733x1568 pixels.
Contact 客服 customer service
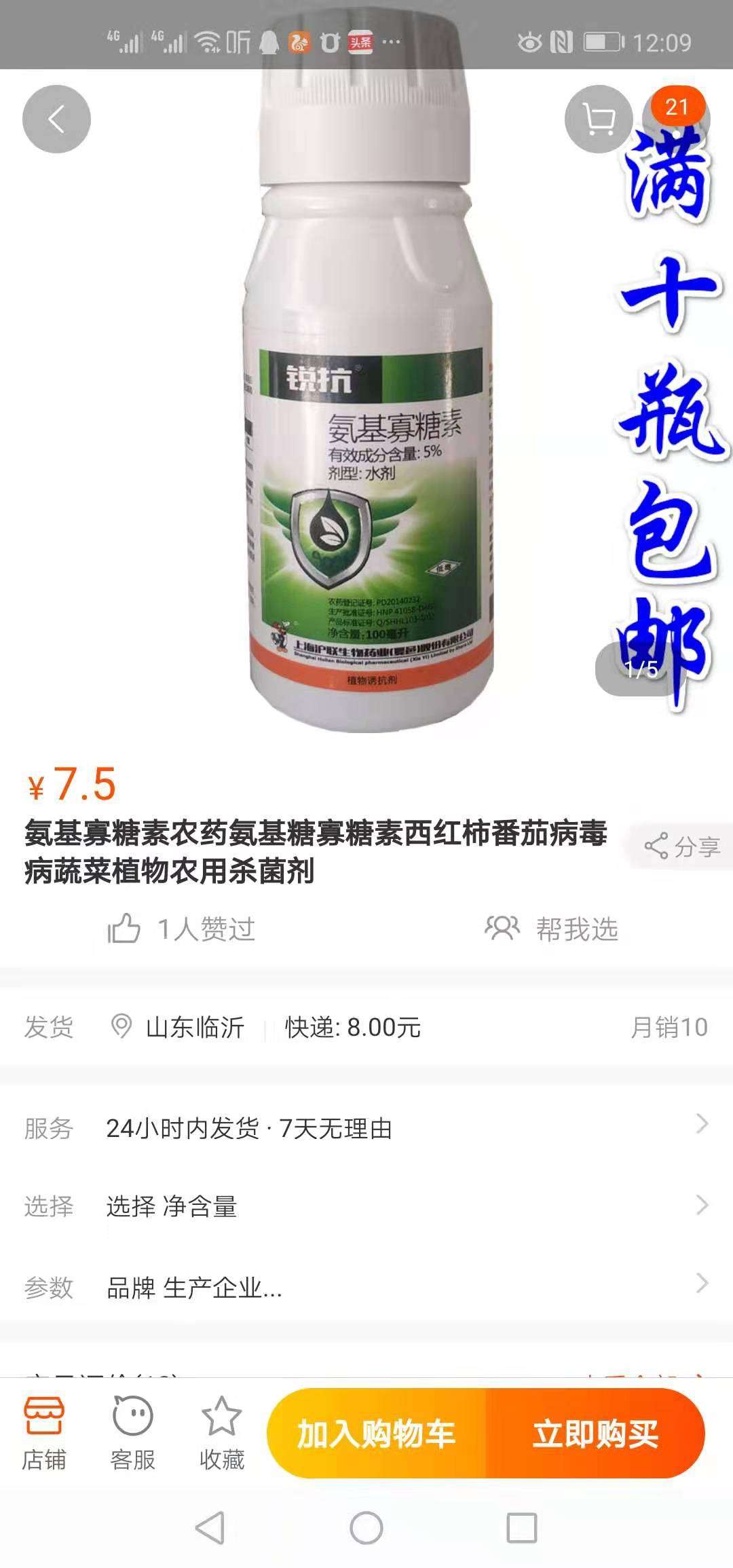coord(133,1432)
